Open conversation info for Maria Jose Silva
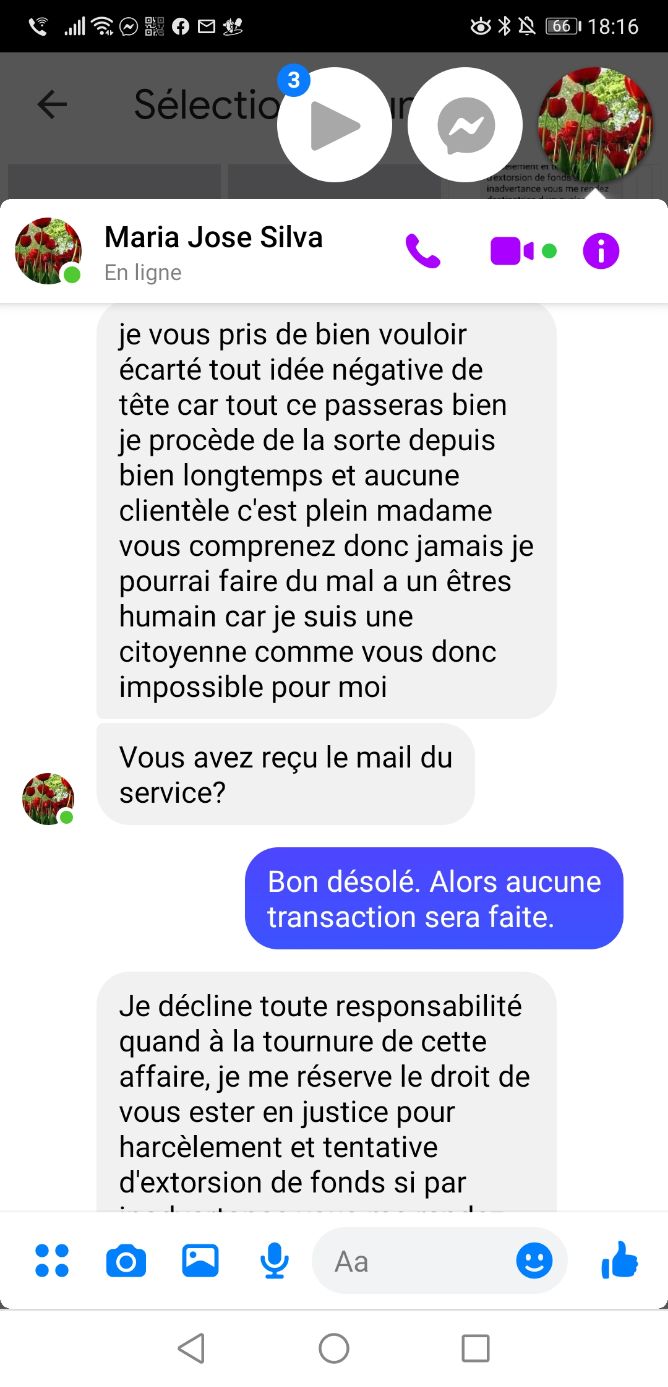 click(x=601, y=251)
